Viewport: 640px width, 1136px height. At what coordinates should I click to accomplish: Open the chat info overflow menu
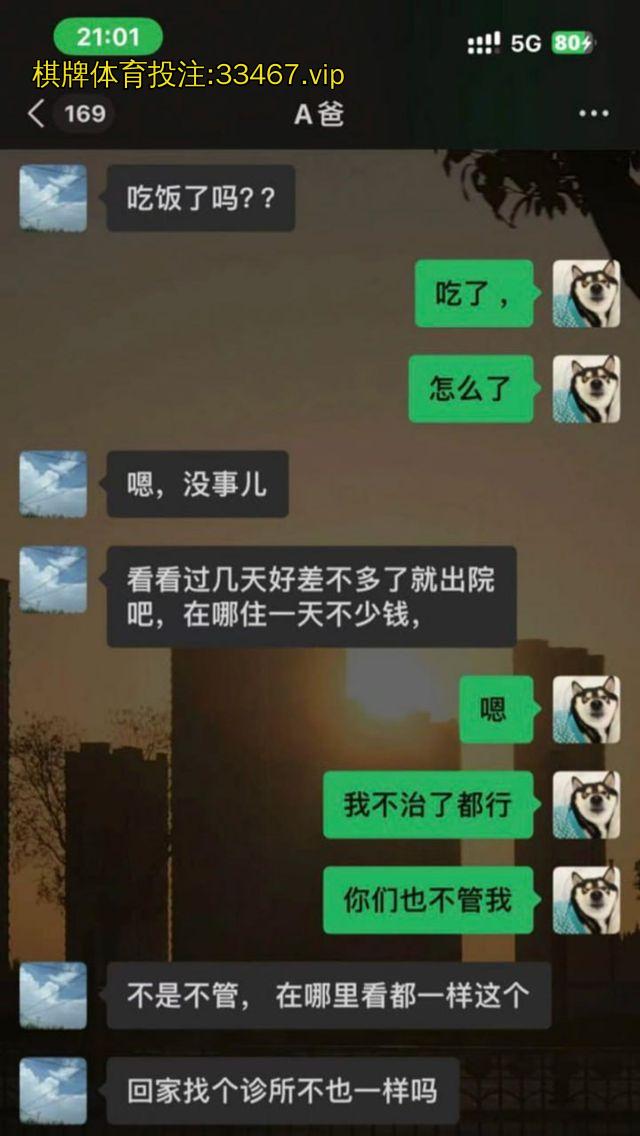(593, 114)
